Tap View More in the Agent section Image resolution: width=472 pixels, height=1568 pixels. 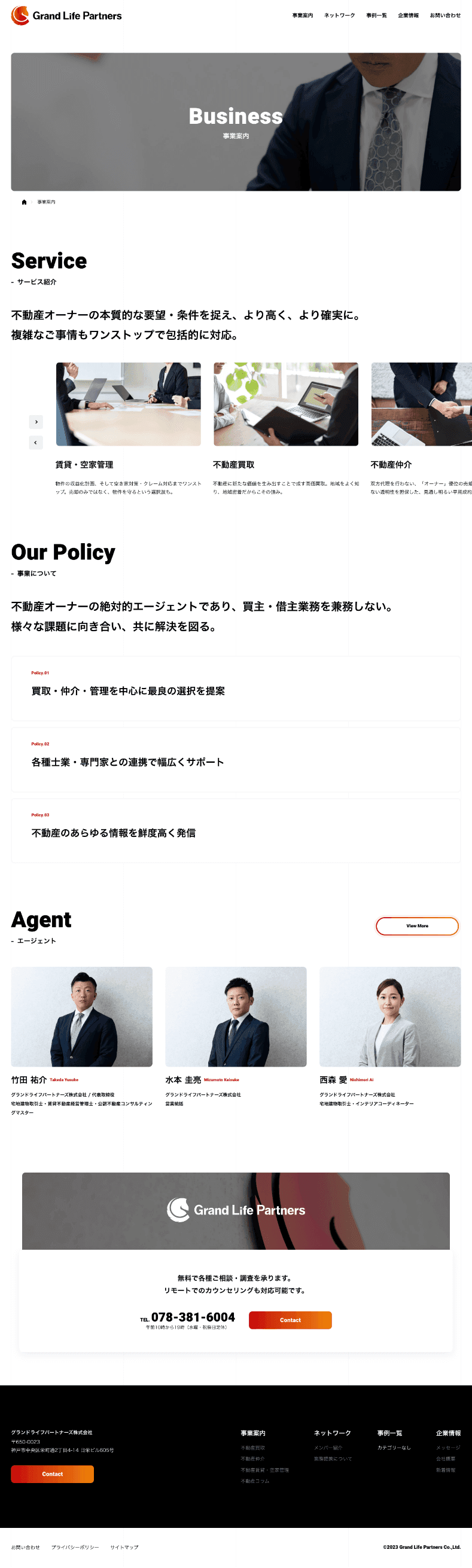(417, 926)
